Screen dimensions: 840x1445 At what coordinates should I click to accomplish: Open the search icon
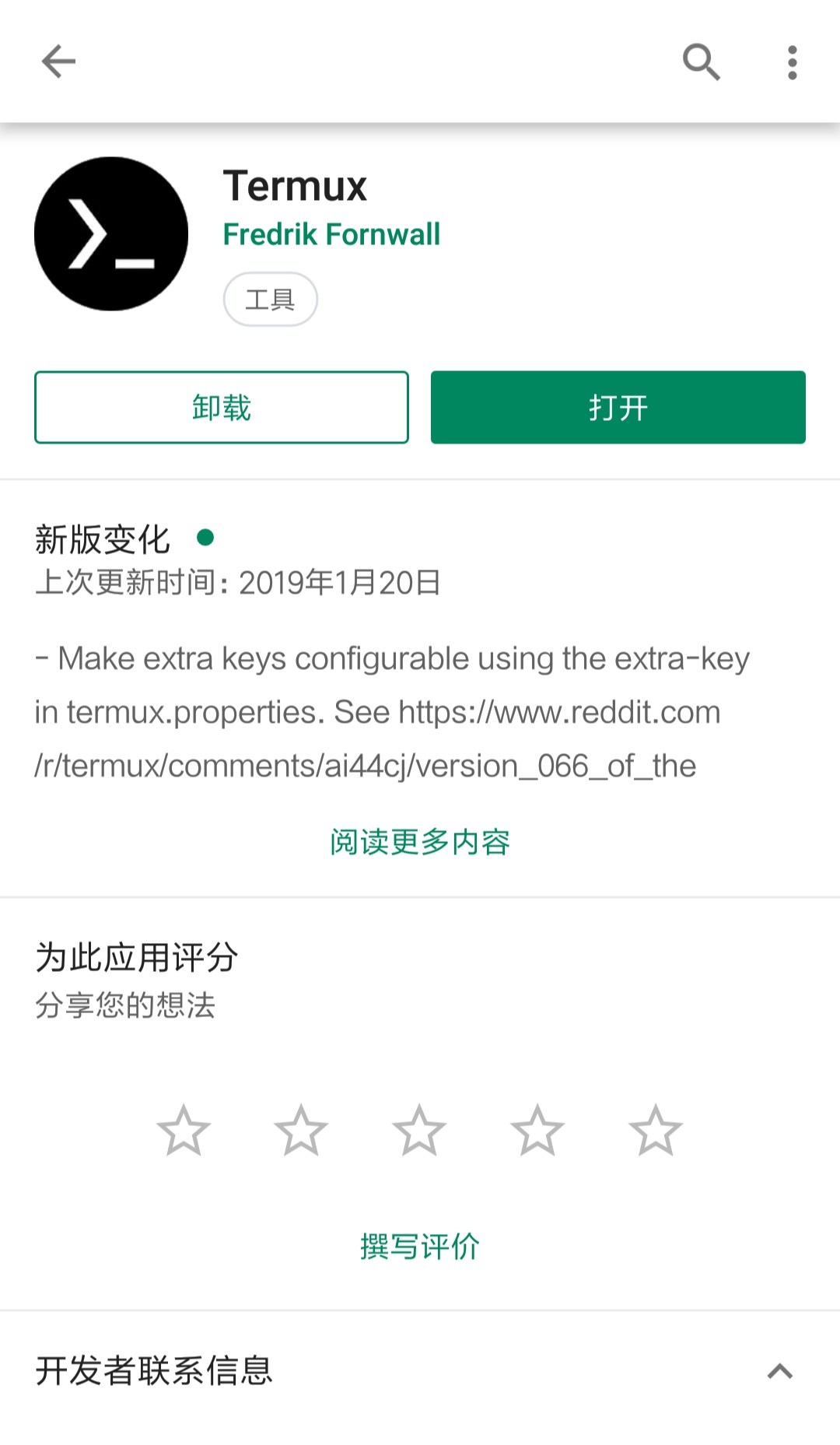click(x=702, y=61)
